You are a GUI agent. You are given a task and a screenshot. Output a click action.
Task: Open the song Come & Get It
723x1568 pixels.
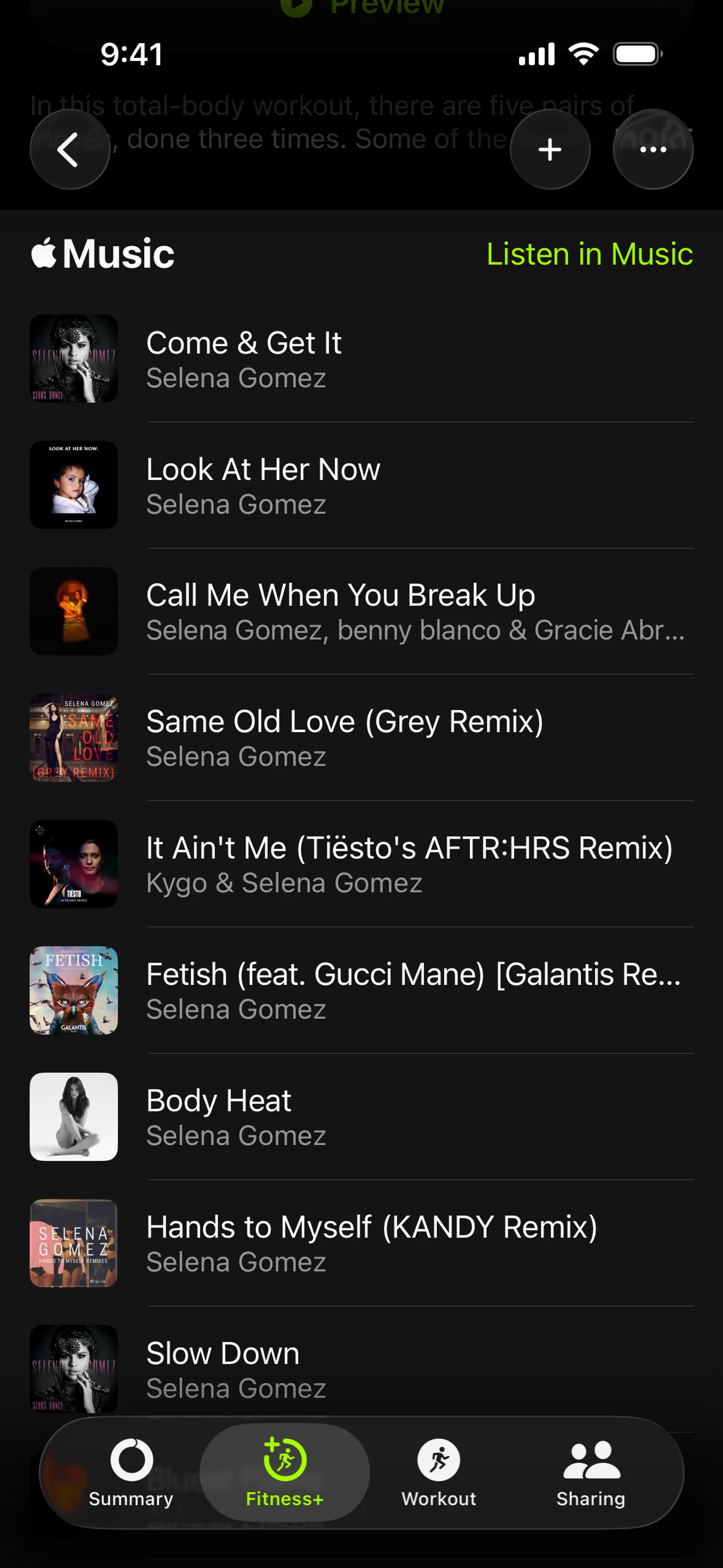(361, 359)
